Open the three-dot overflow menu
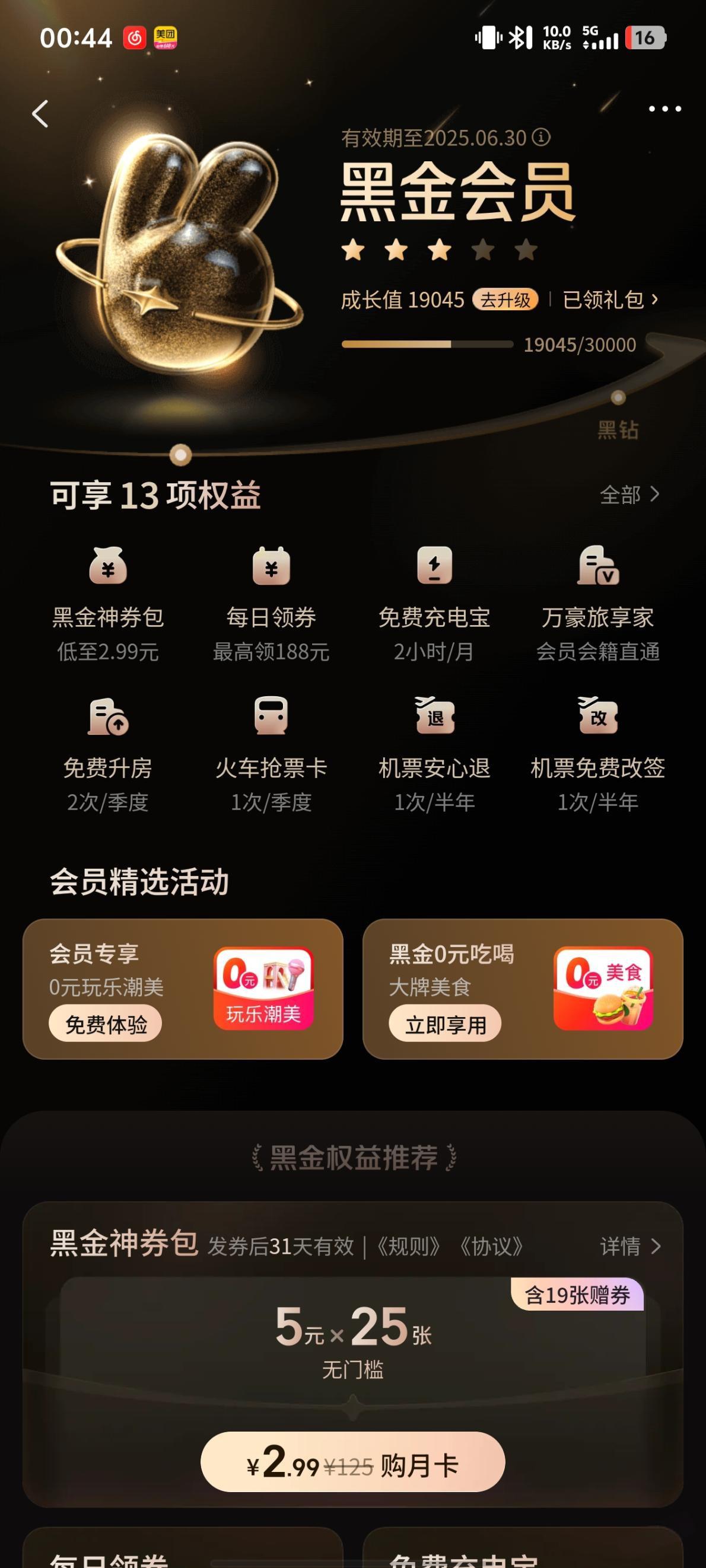 (x=664, y=109)
